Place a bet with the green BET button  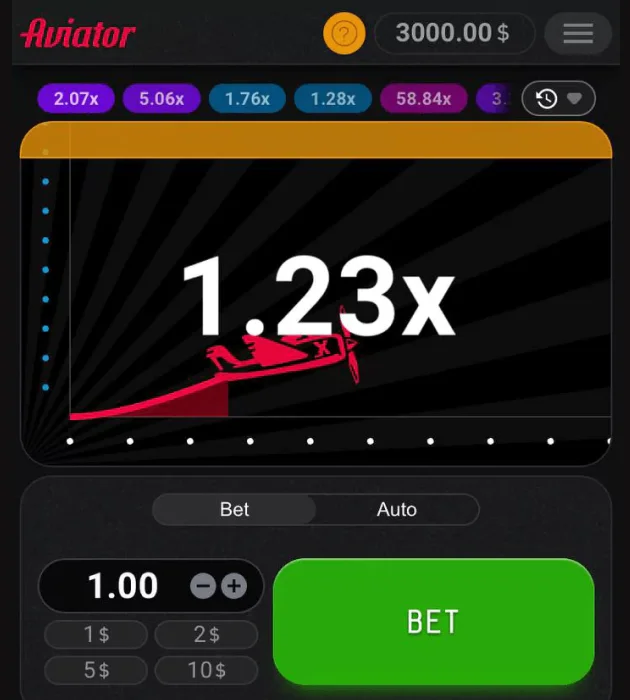pos(433,621)
